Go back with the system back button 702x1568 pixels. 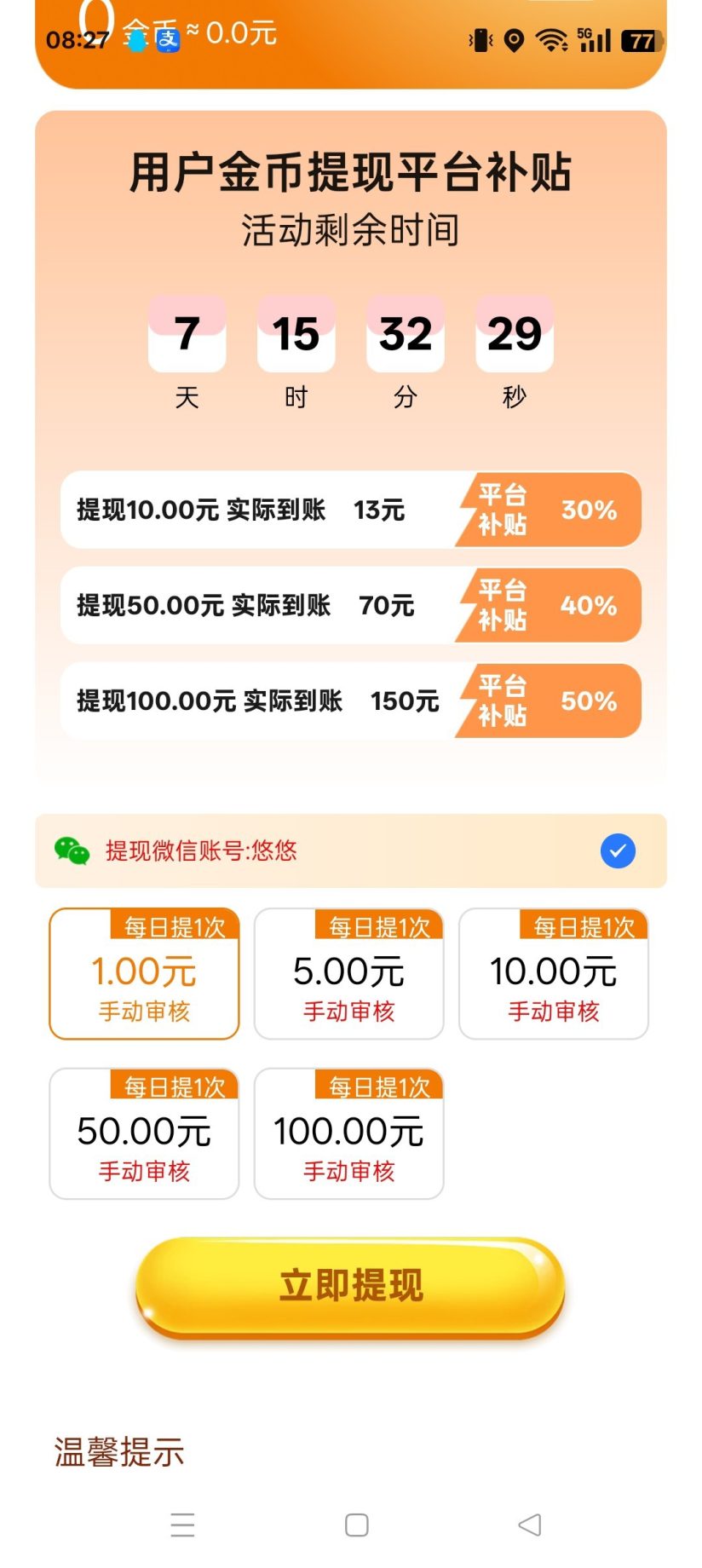[529, 1525]
